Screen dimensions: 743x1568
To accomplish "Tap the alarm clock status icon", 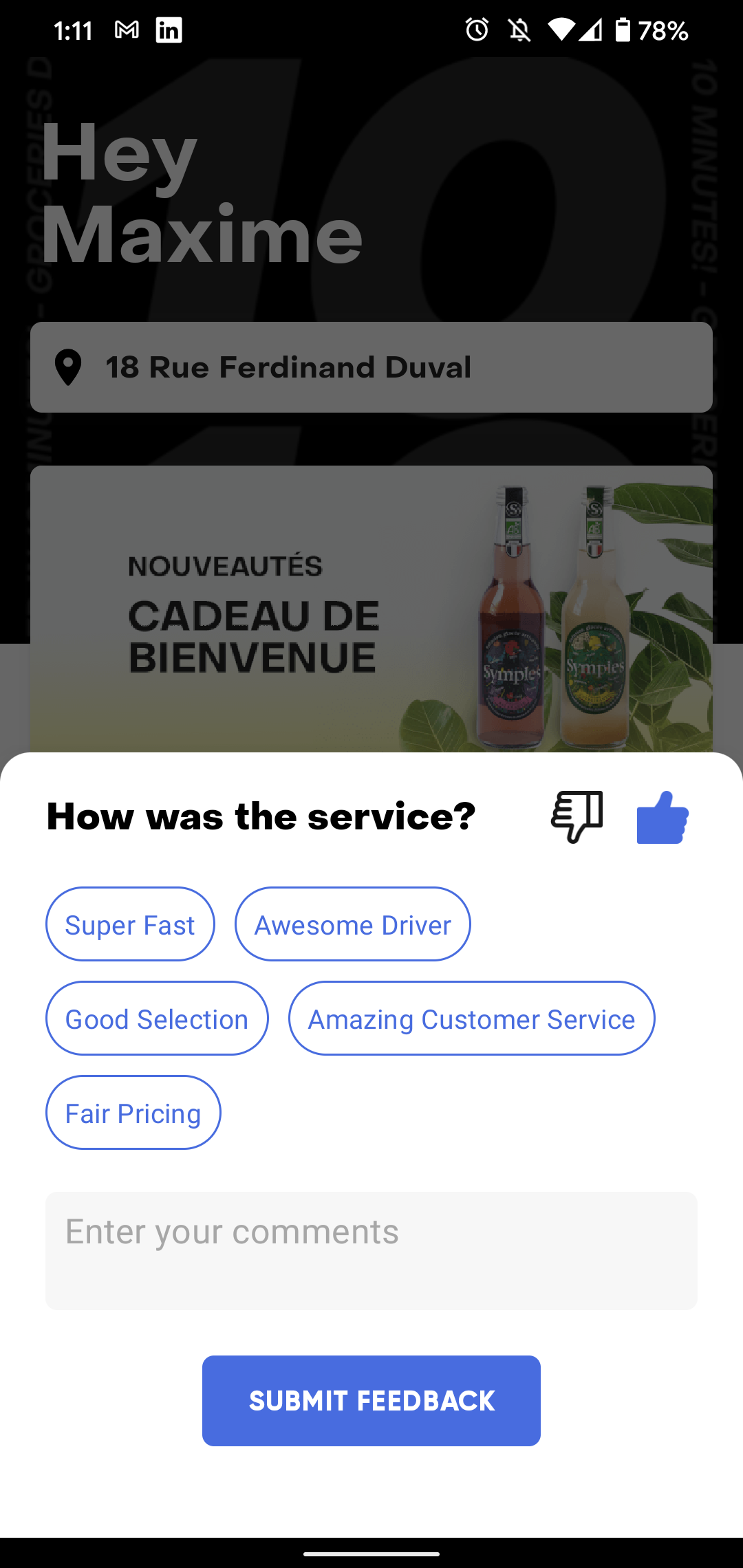I will [x=476, y=30].
